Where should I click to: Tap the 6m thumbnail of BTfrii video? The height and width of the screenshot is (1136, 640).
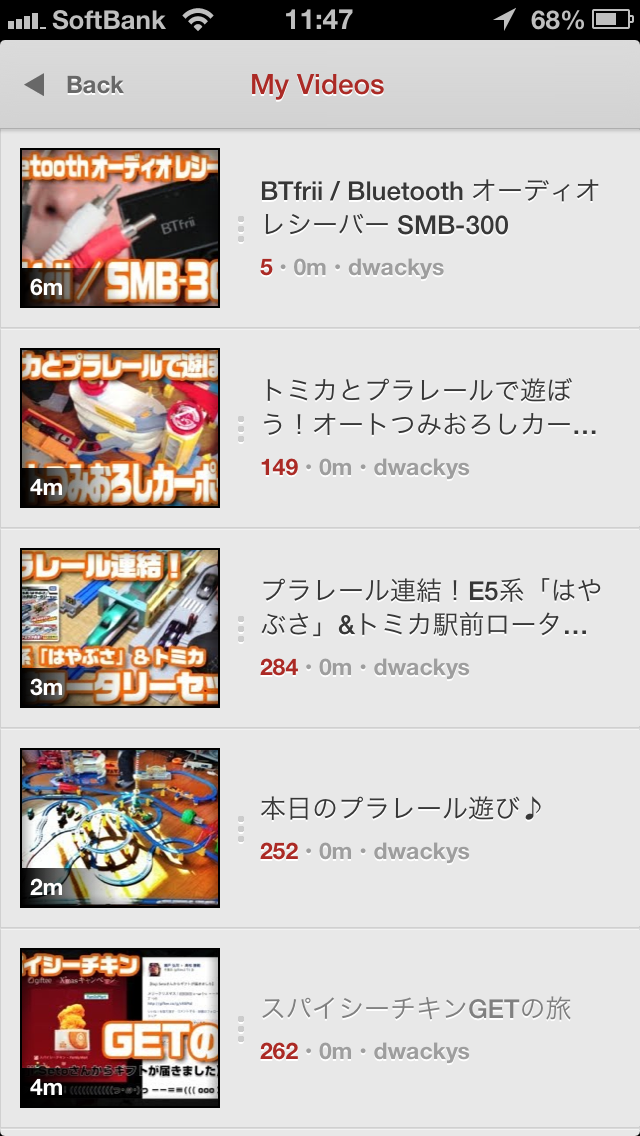tap(120, 228)
